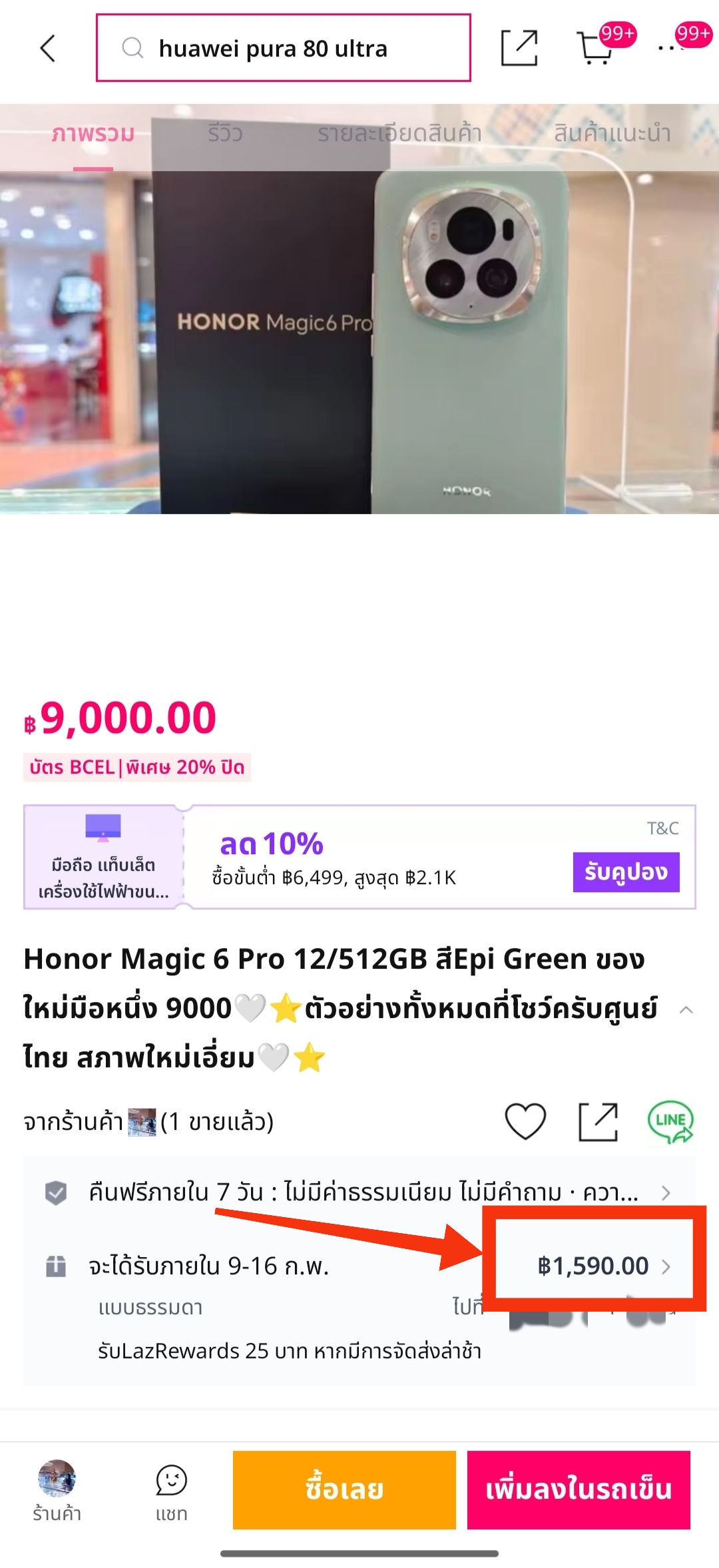
Task: Share this product from the top bar
Action: 519,49
